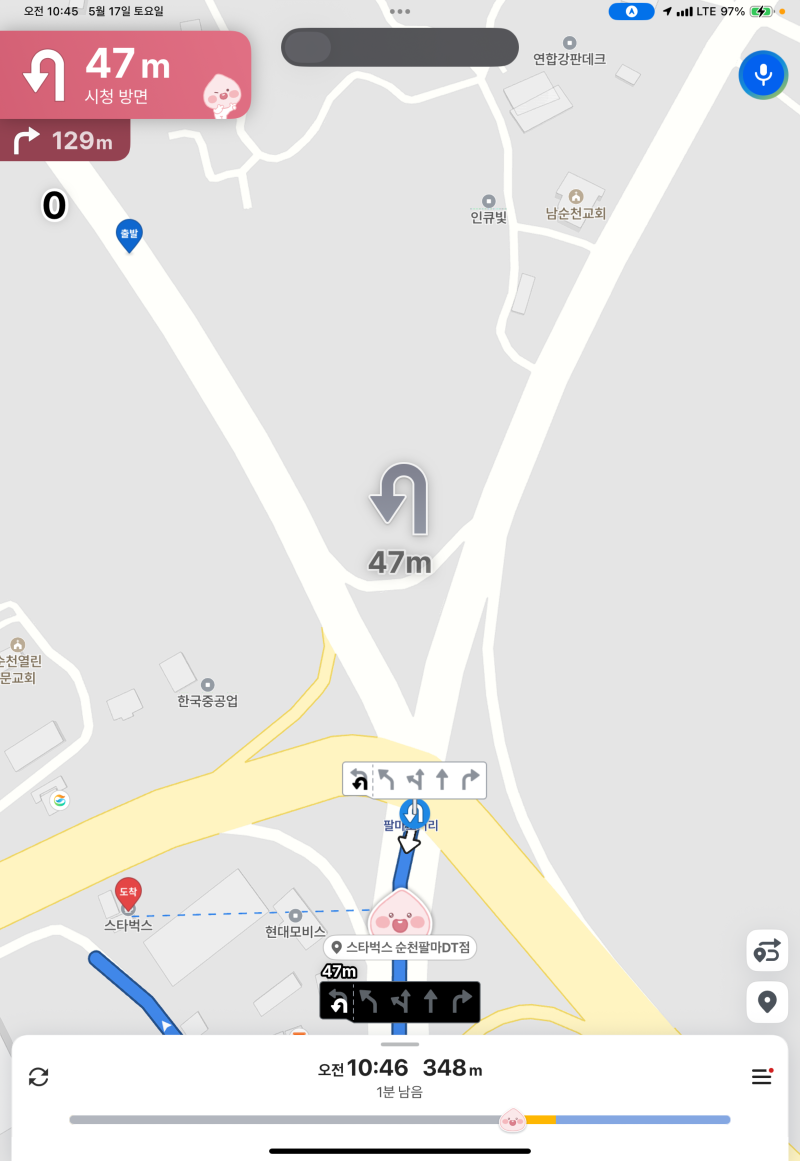This screenshot has height=1161, width=800.
Task: Open the hamburger menu
Action: click(762, 1076)
